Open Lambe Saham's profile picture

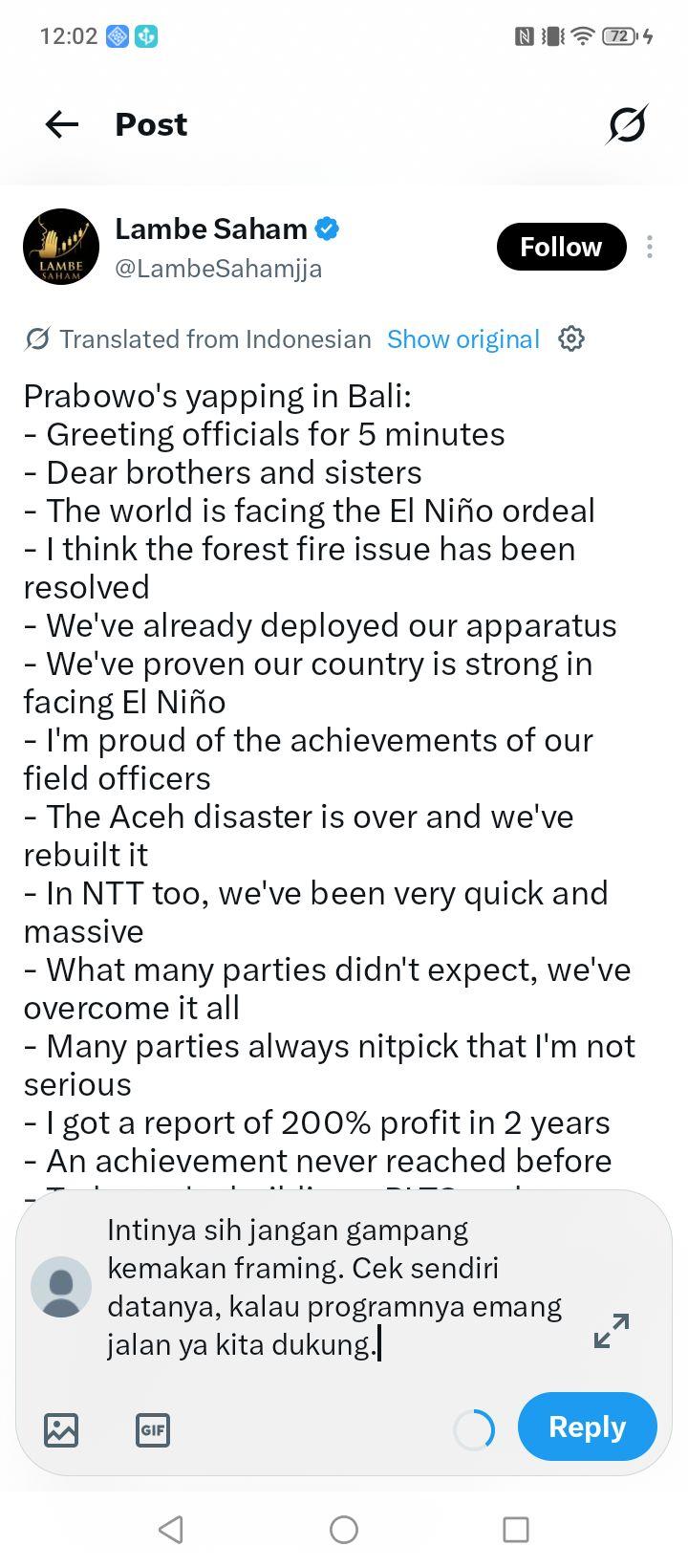(61, 247)
